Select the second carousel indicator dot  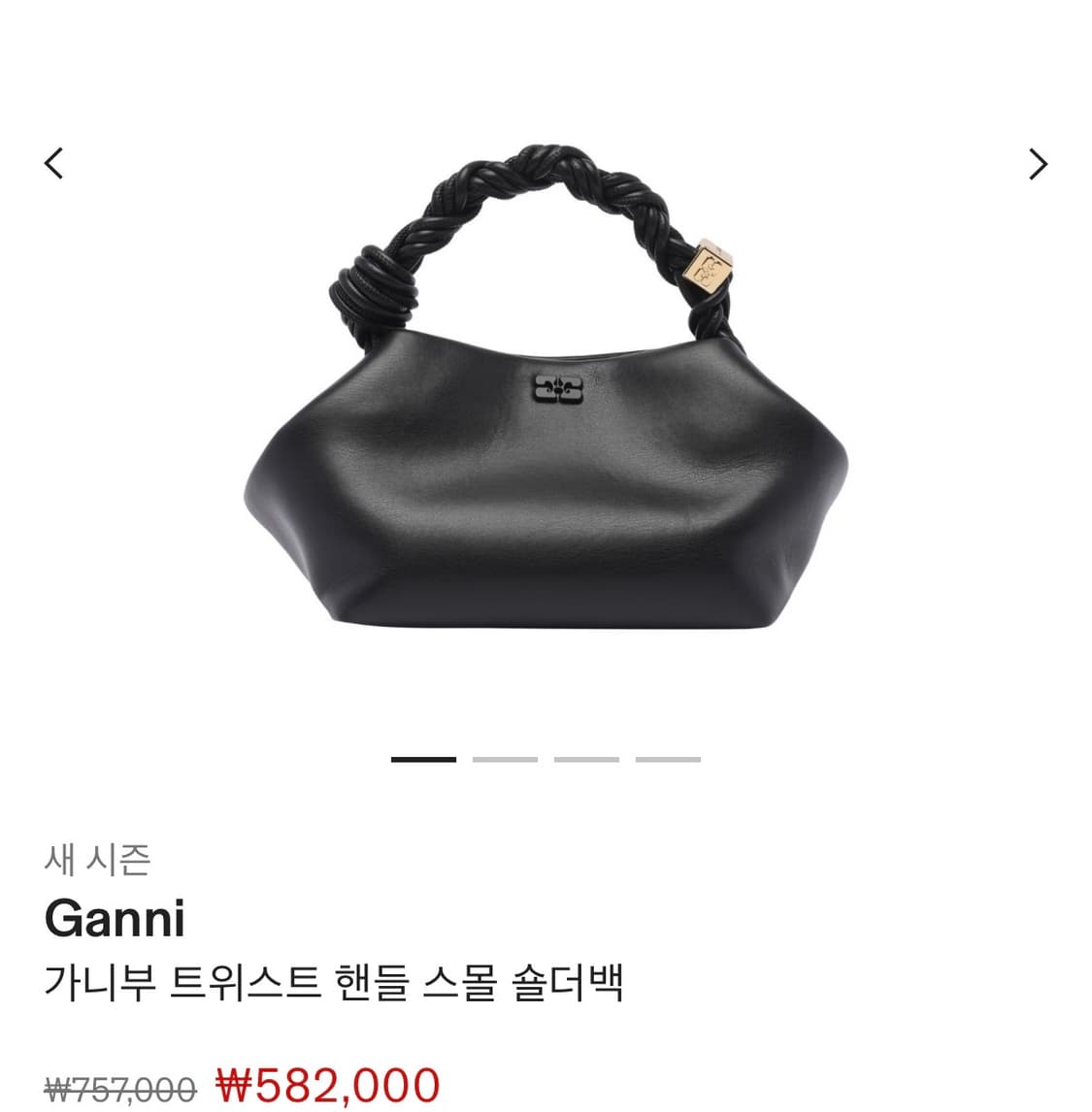tap(504, 762)
